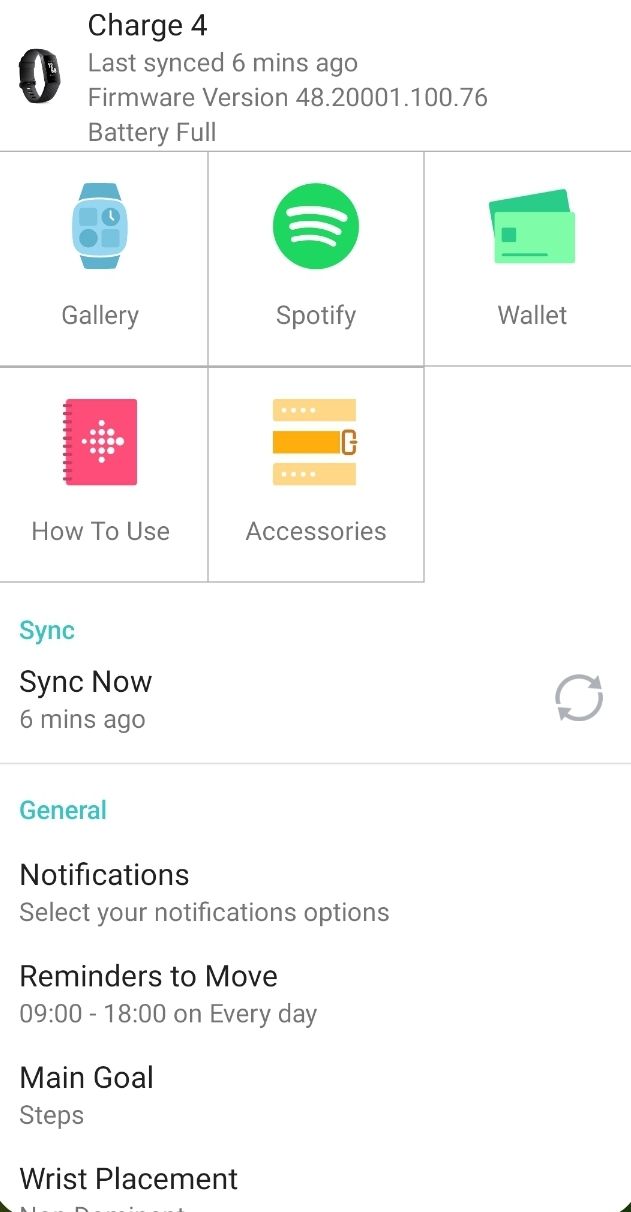
Task: Open the How To Use guide
Action: coord(101,474)
